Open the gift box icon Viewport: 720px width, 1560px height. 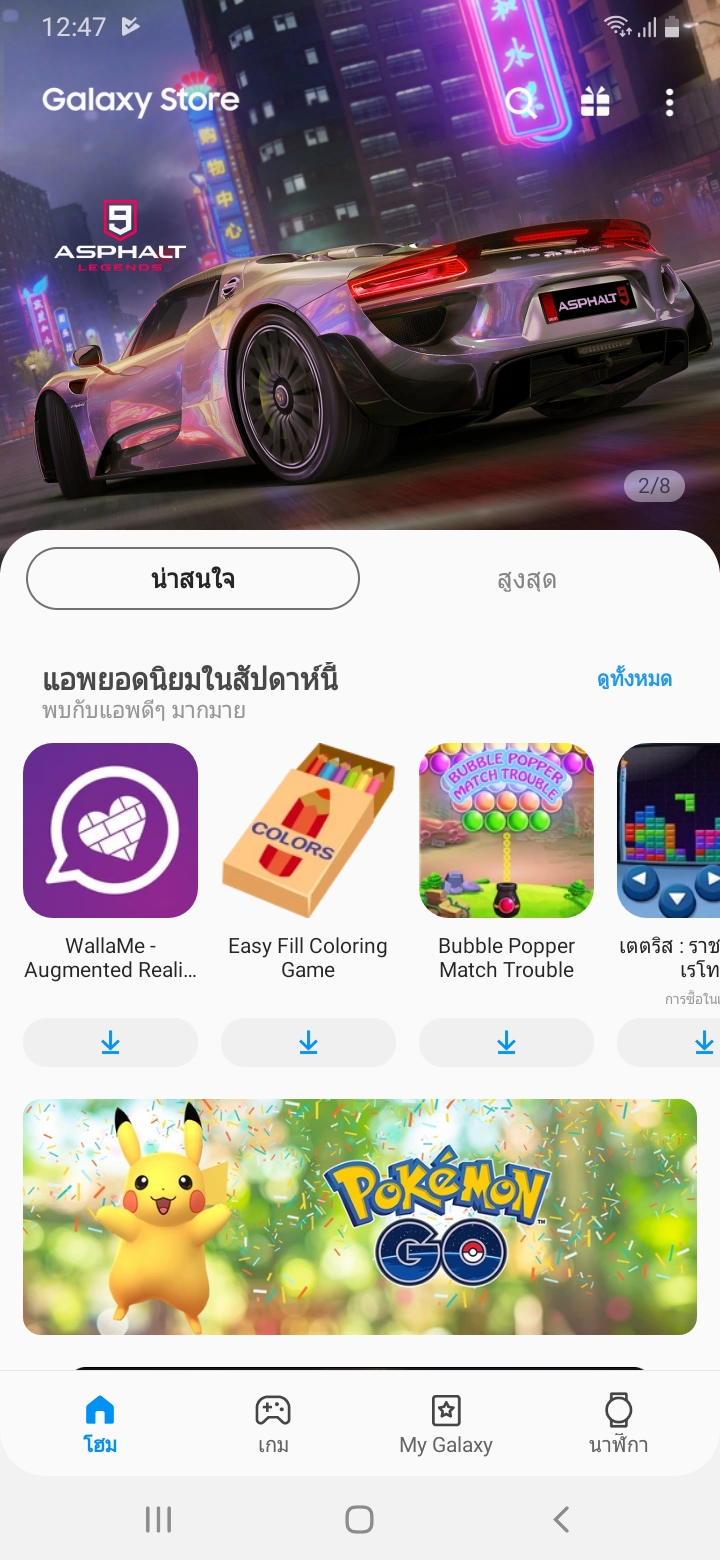coord(595,101)
